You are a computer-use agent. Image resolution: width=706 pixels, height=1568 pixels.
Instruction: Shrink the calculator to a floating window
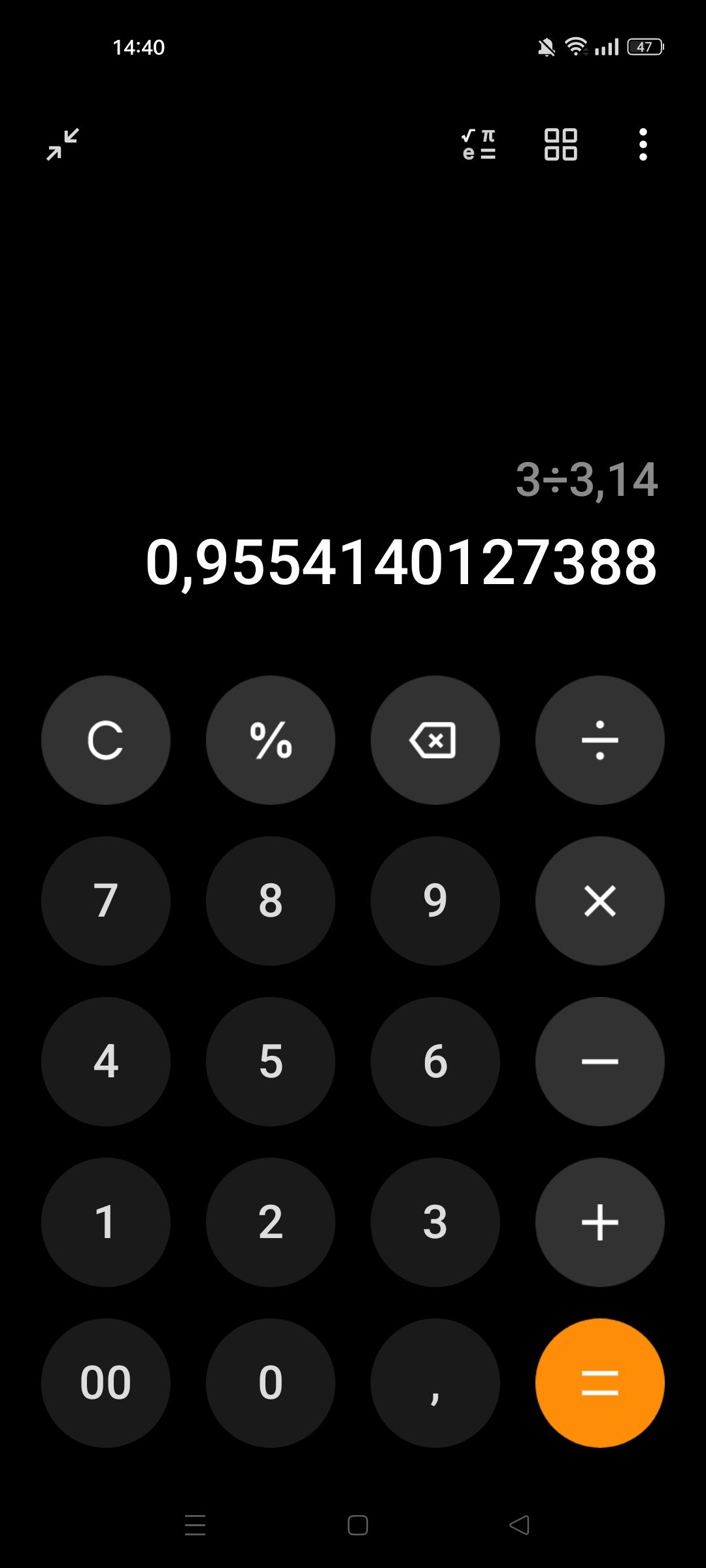pos(63,144)
